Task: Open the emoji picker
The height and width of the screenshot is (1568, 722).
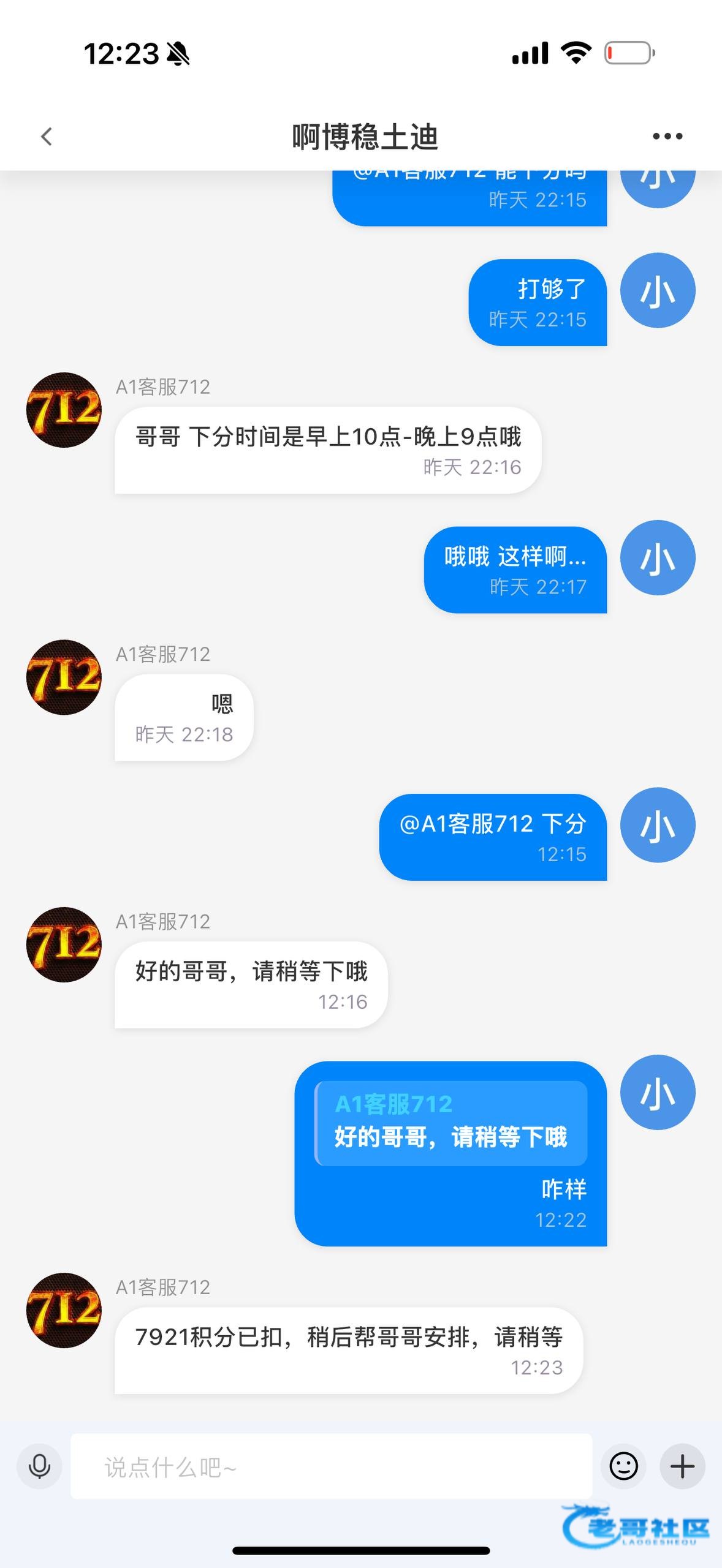Action: click(623, 1466)
